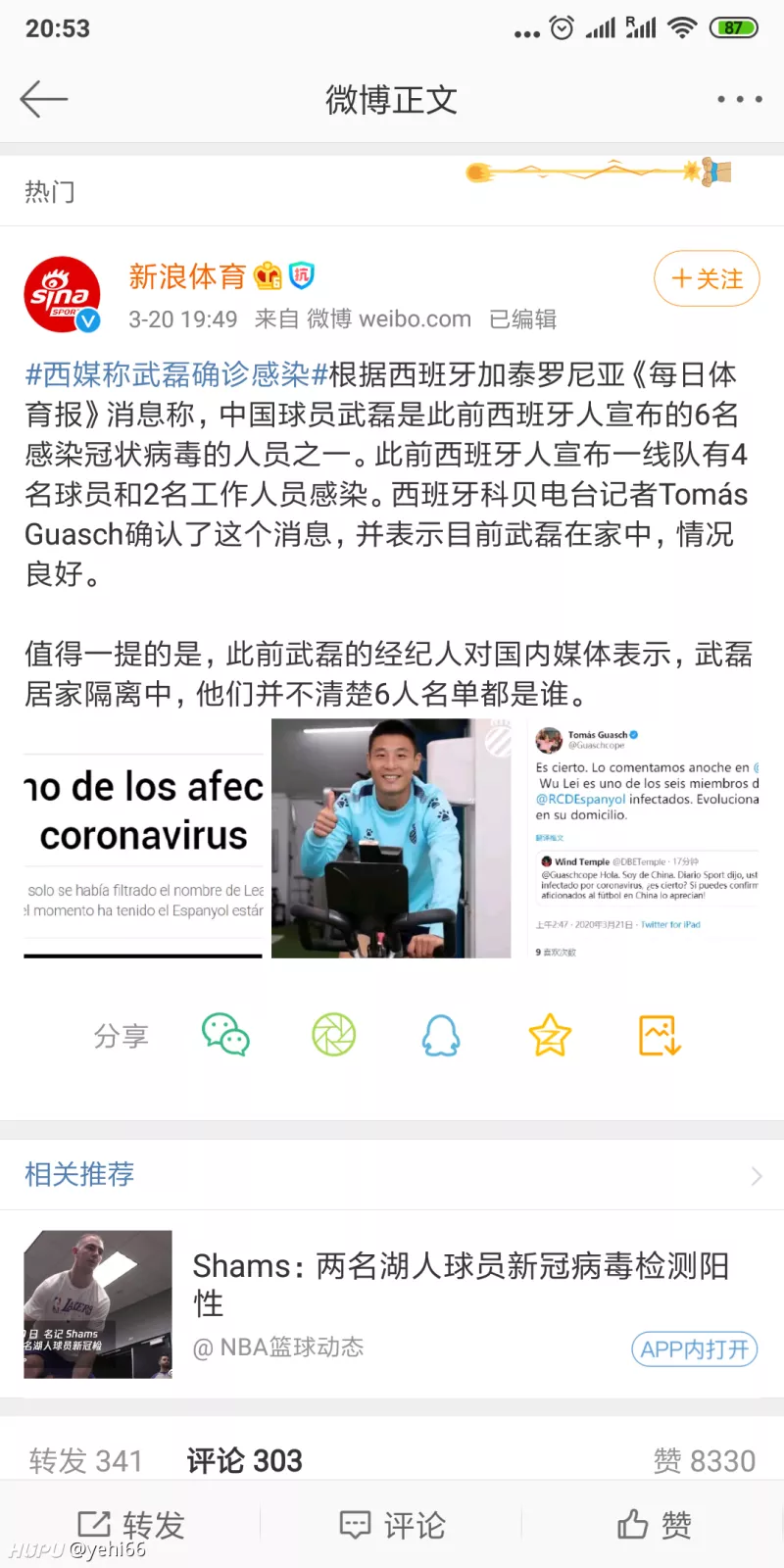View the Tomás Guasch tweet screenshot
The height and width of the screenshot is (1568, 784).
(640, 839)
